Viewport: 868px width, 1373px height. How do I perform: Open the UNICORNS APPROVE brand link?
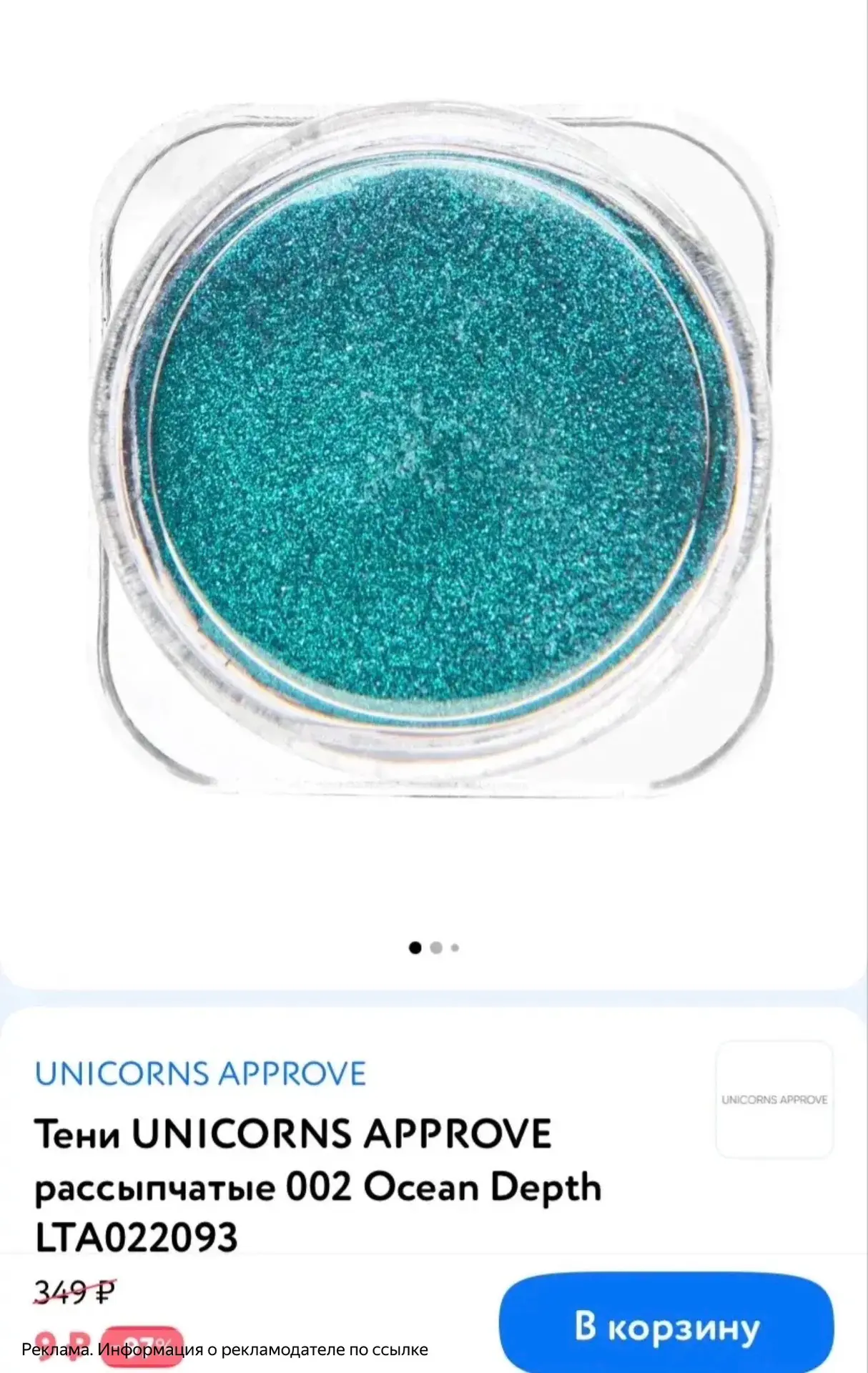[x=201, y=1074]
